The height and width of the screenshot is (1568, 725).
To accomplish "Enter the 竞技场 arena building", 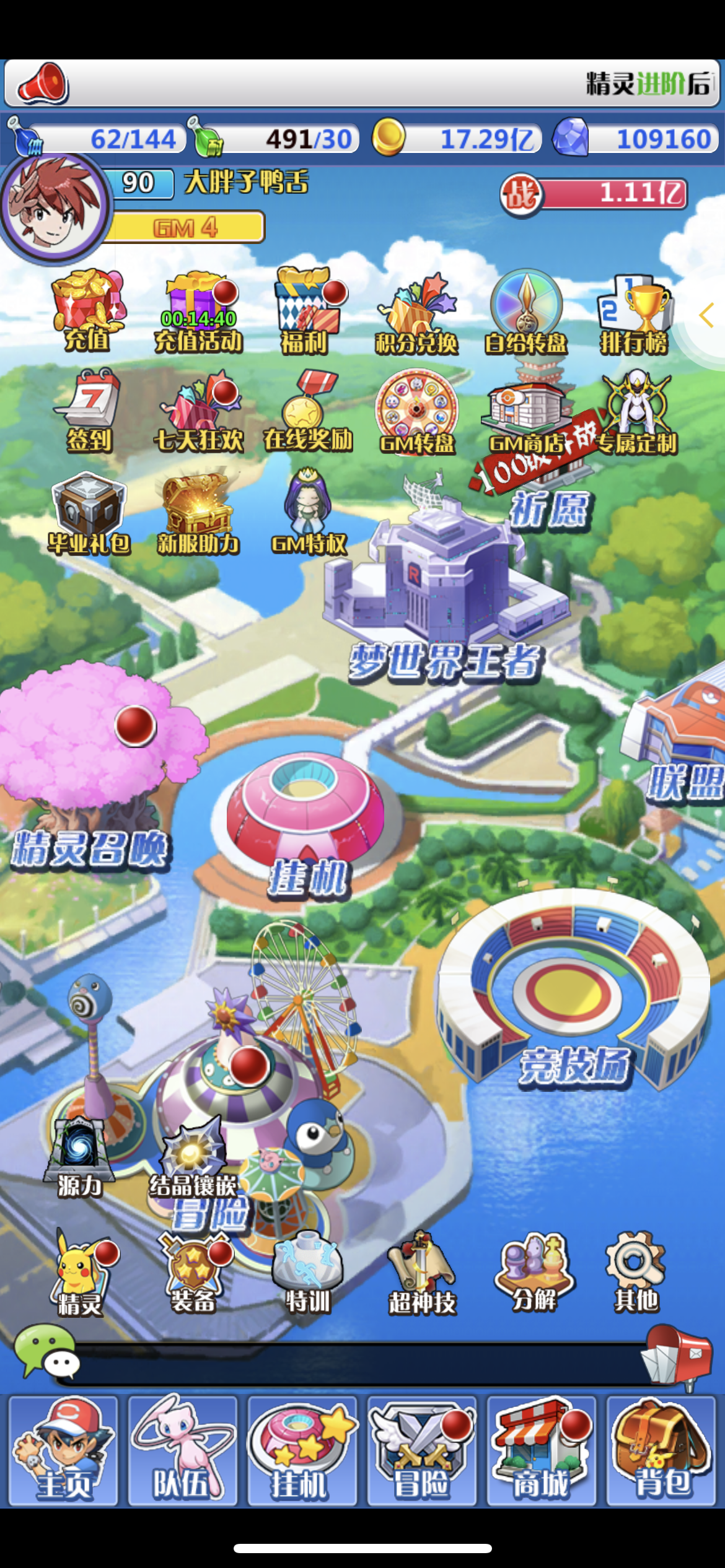I will 574,991.
